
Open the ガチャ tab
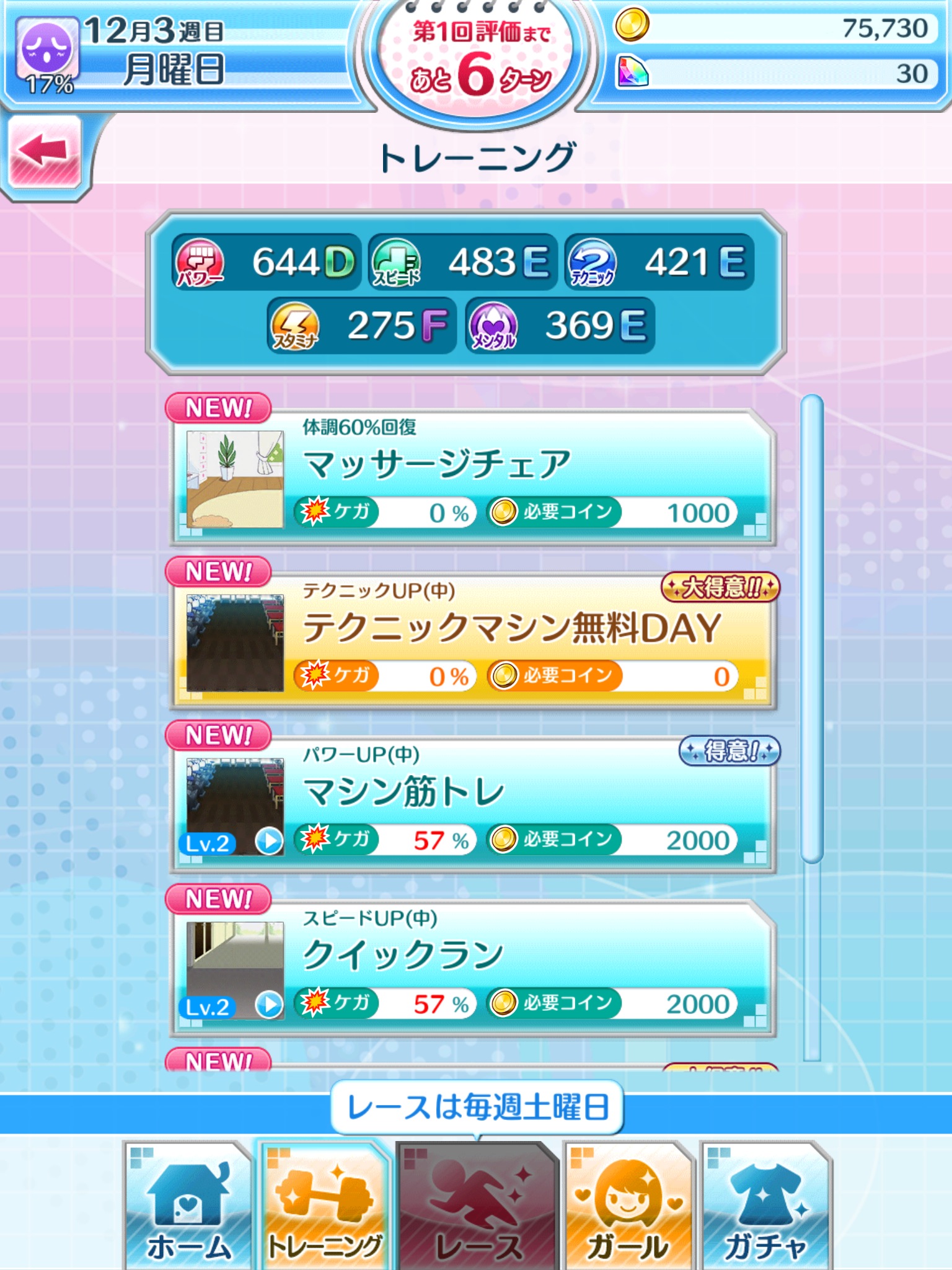pos(765,1206)
